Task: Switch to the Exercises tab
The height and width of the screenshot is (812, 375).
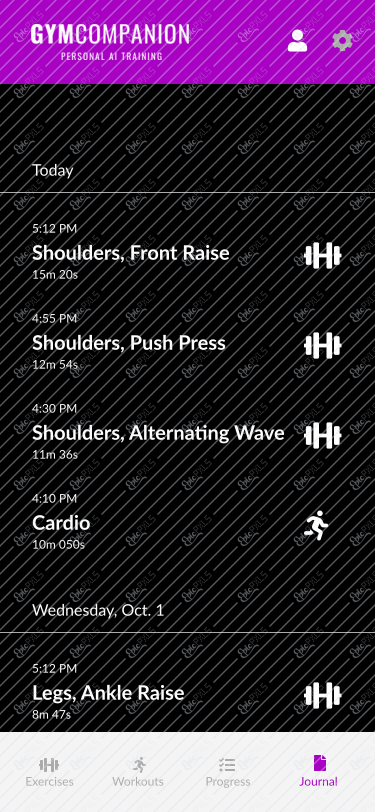Action: pos(49,772)
